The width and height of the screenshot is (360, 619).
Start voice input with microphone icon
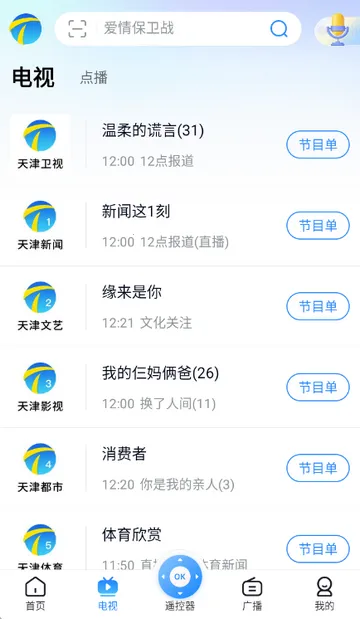pyautogui.click(x=337, y=30)
